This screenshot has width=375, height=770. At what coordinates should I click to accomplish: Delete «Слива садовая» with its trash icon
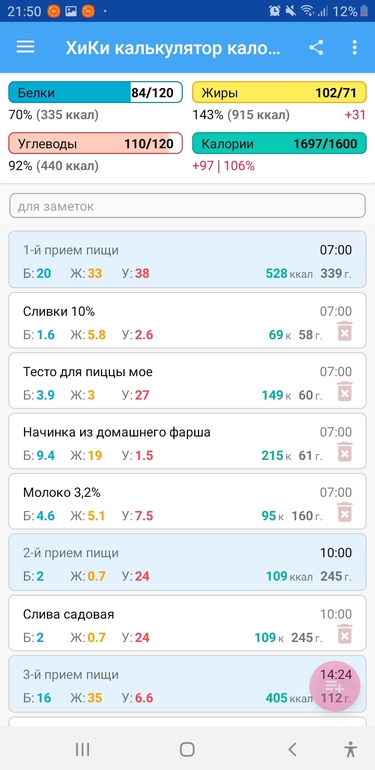click(x=345, y=634)
